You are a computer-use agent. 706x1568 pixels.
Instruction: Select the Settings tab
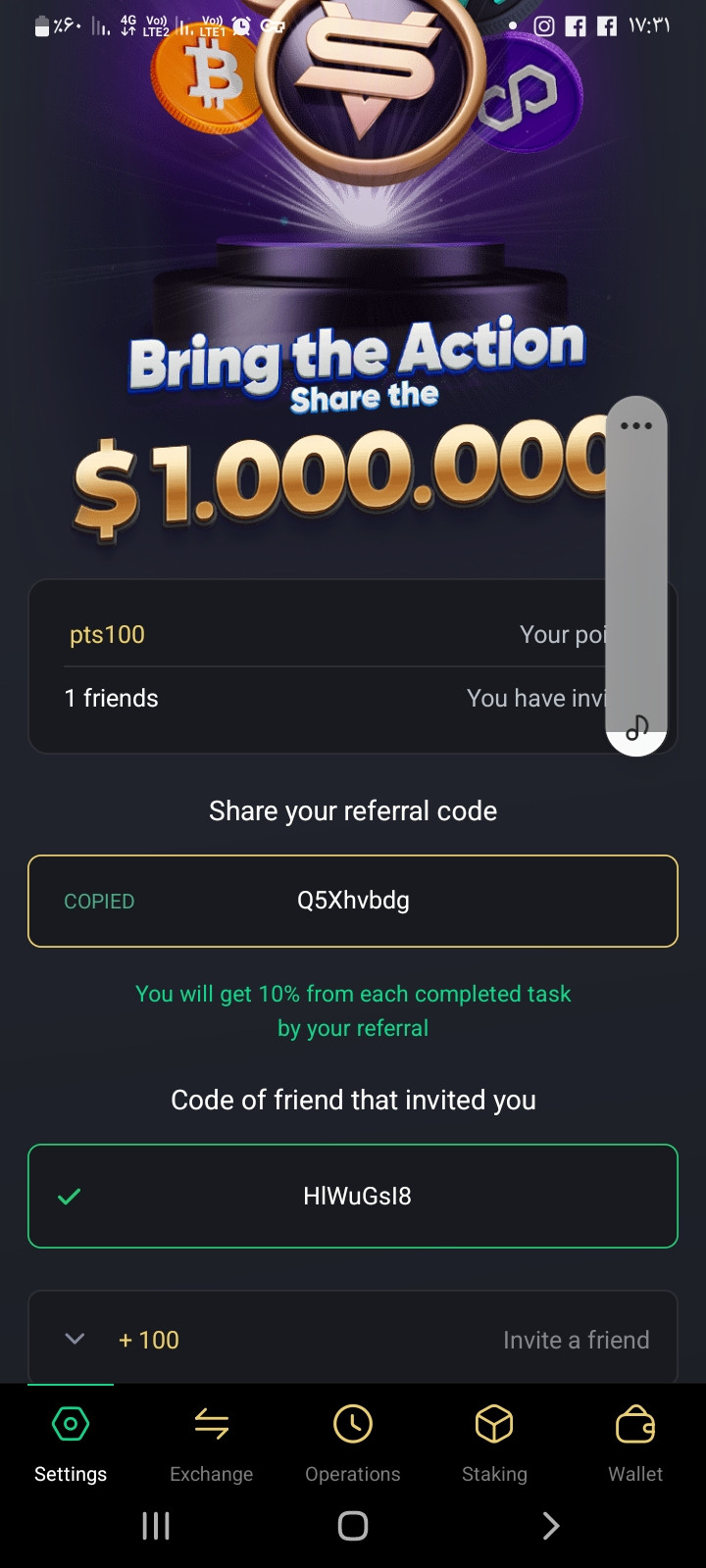71,1445
